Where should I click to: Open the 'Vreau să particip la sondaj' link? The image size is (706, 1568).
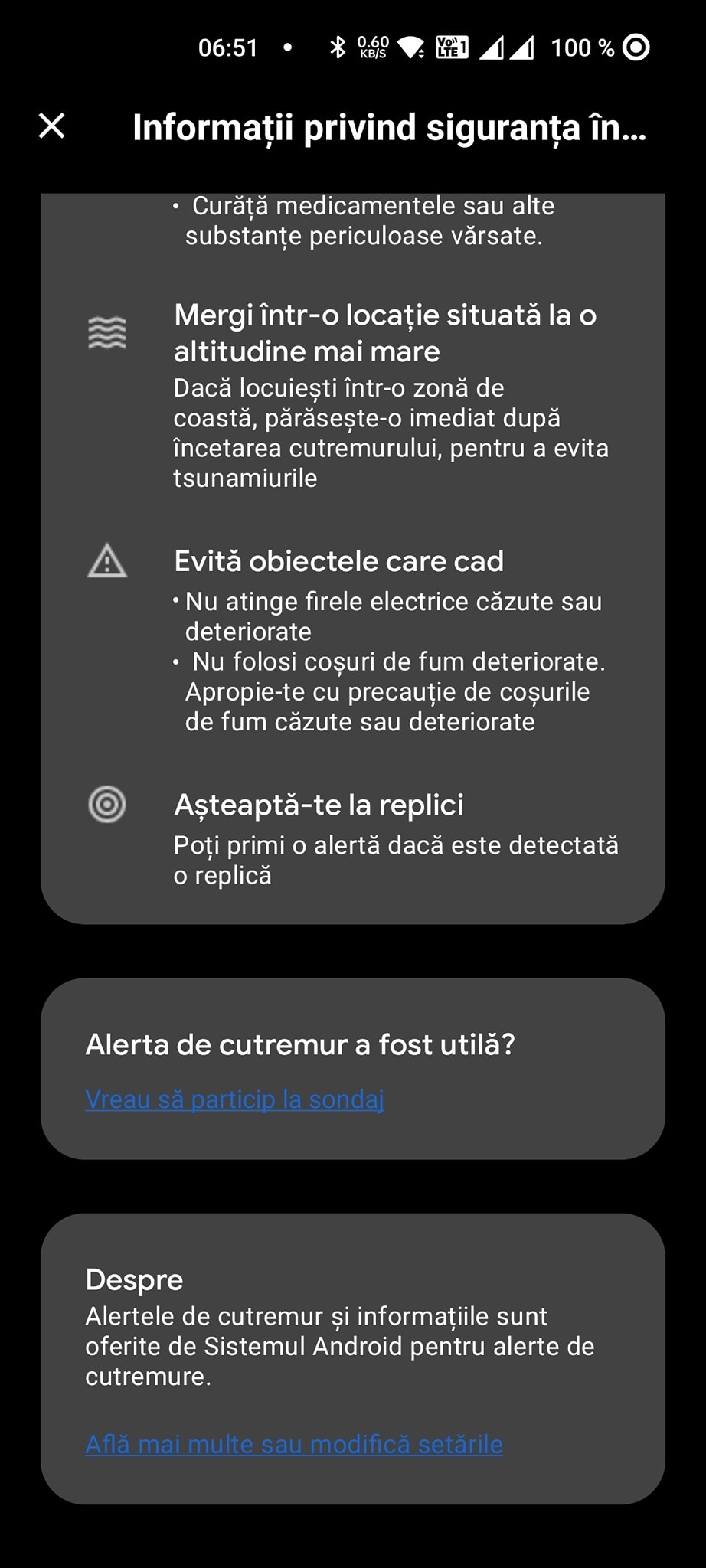[234, 1099]
